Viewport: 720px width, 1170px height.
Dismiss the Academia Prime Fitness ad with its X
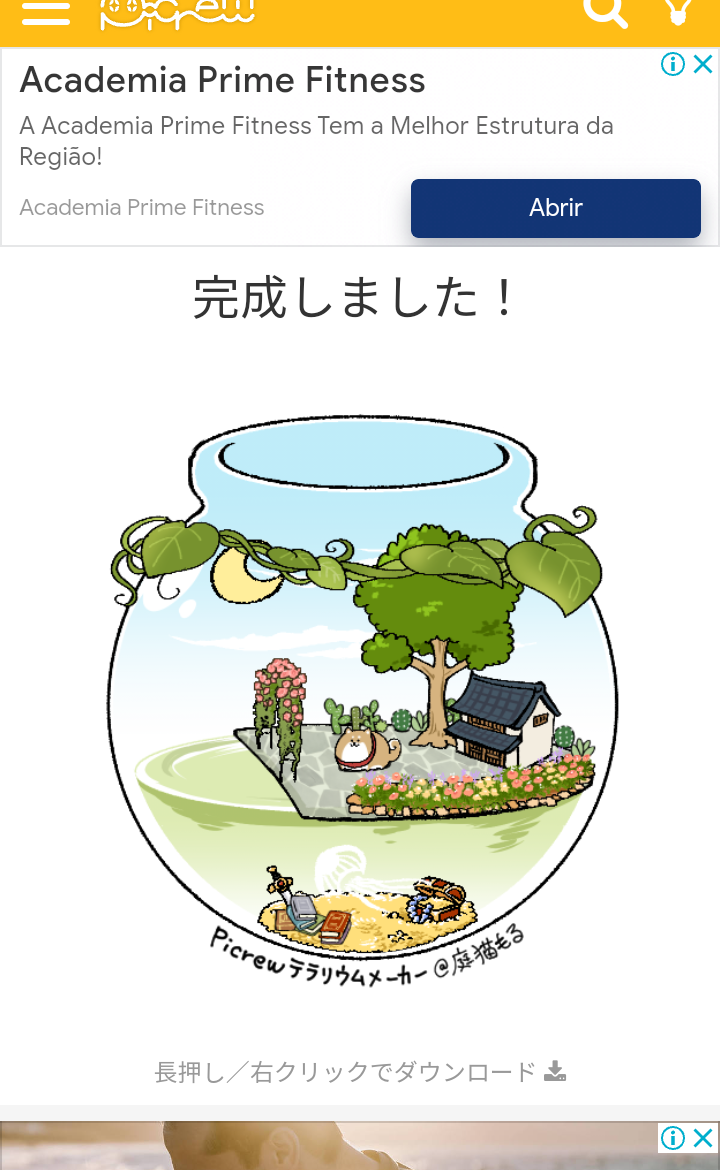tap(703, 63)
